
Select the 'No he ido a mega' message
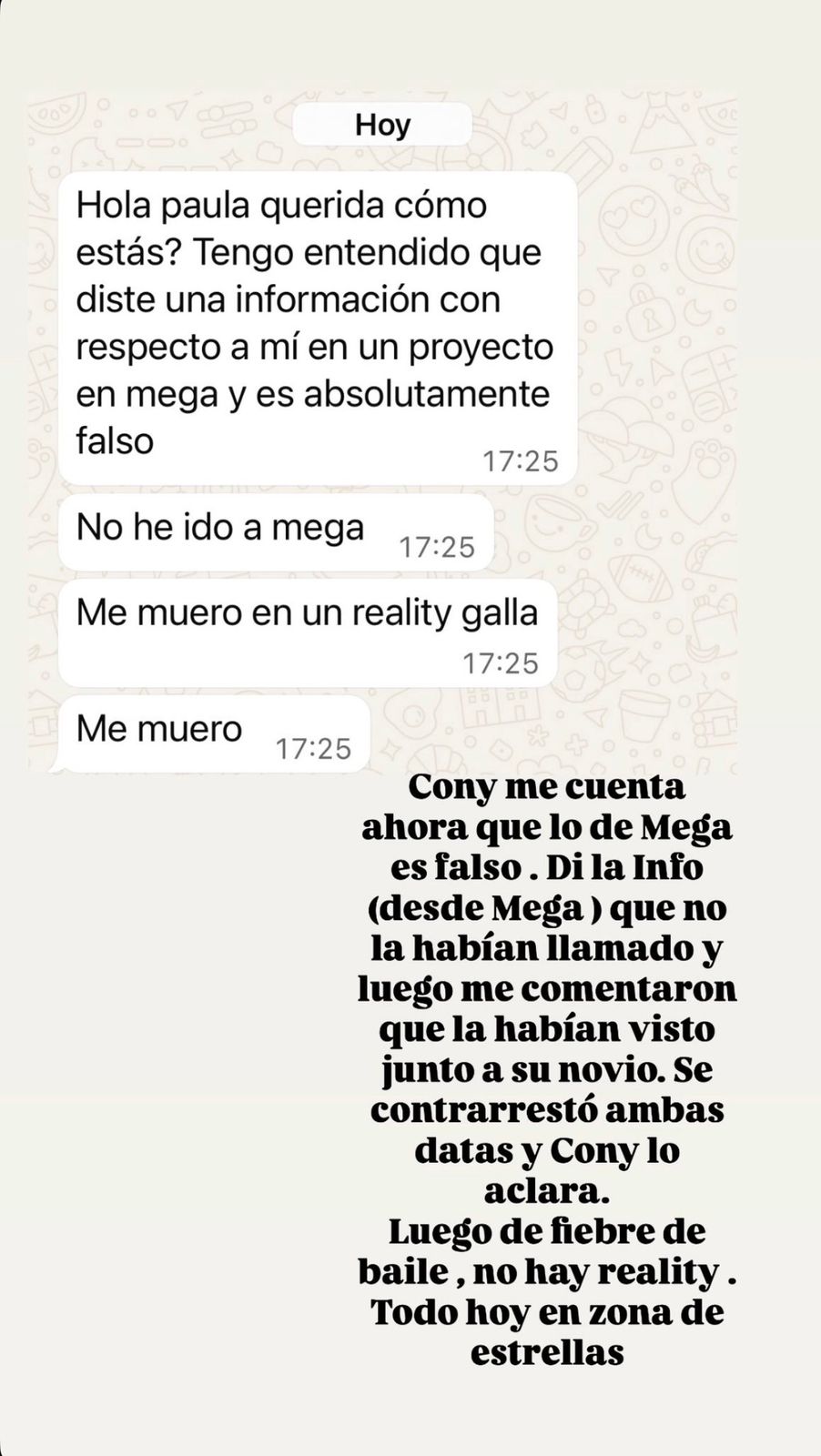pos(220,526)
